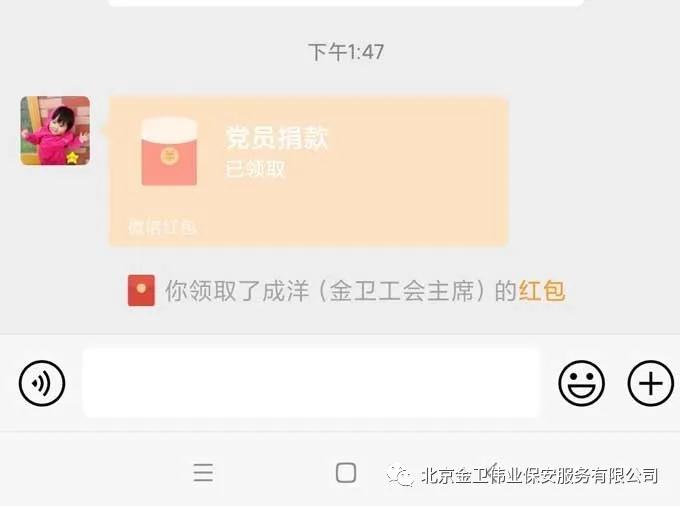The width and height of the screenshot is (680, 506).
Task: Open the 党员捐款 red packet message
Action: [x=308, y=170]
